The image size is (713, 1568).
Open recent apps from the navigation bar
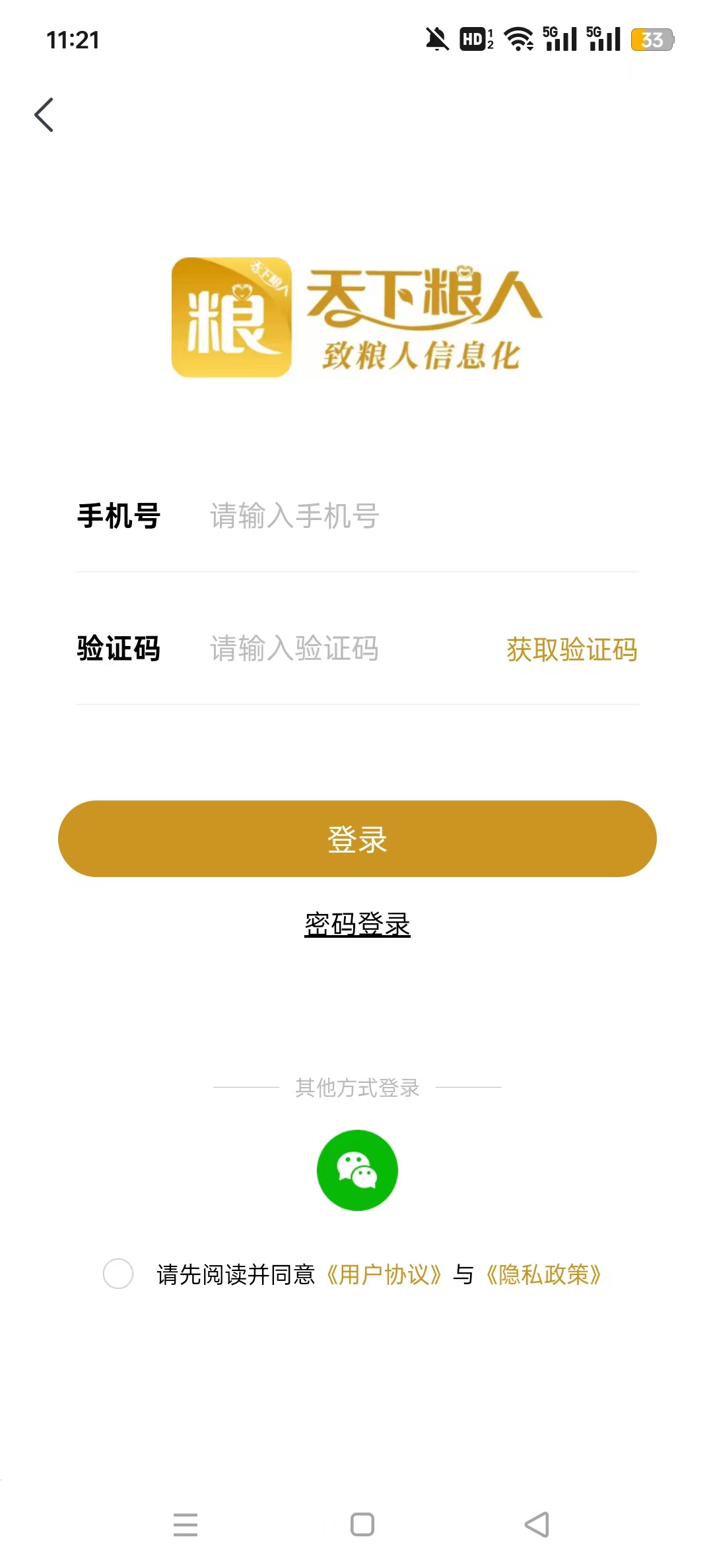[186, 1524]
